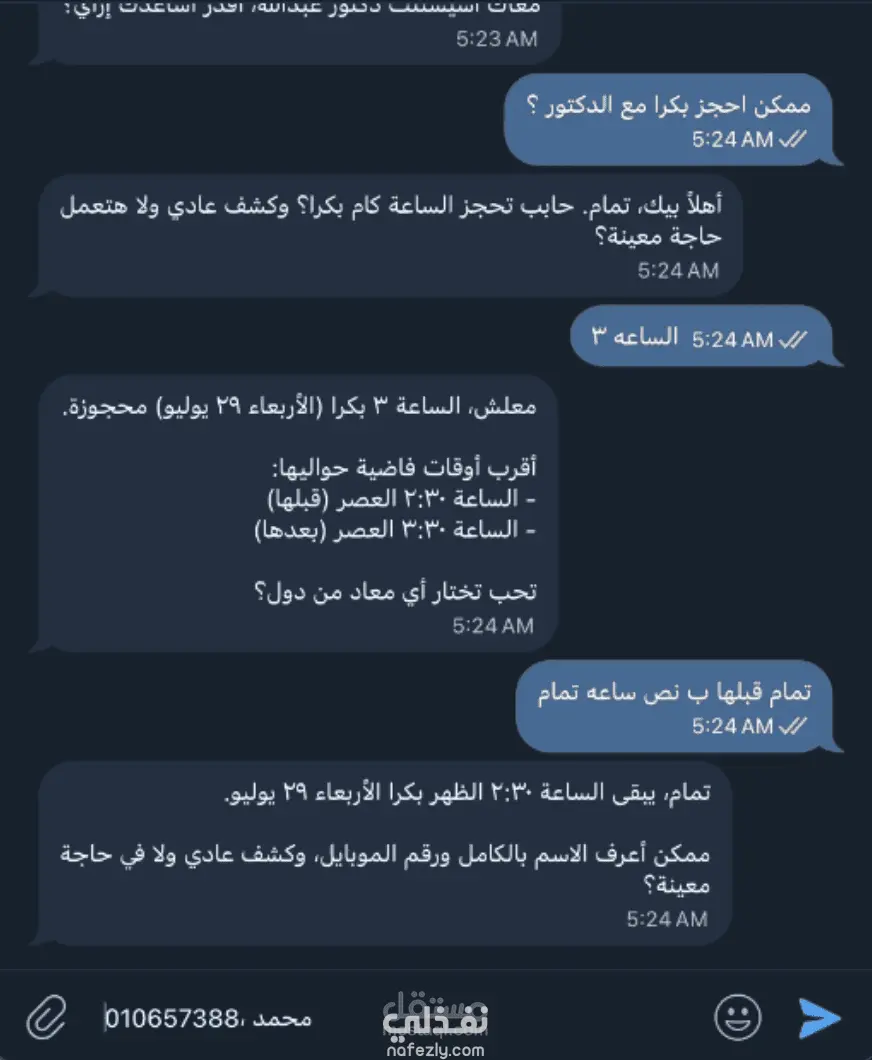Tap the message input field

399,1017
